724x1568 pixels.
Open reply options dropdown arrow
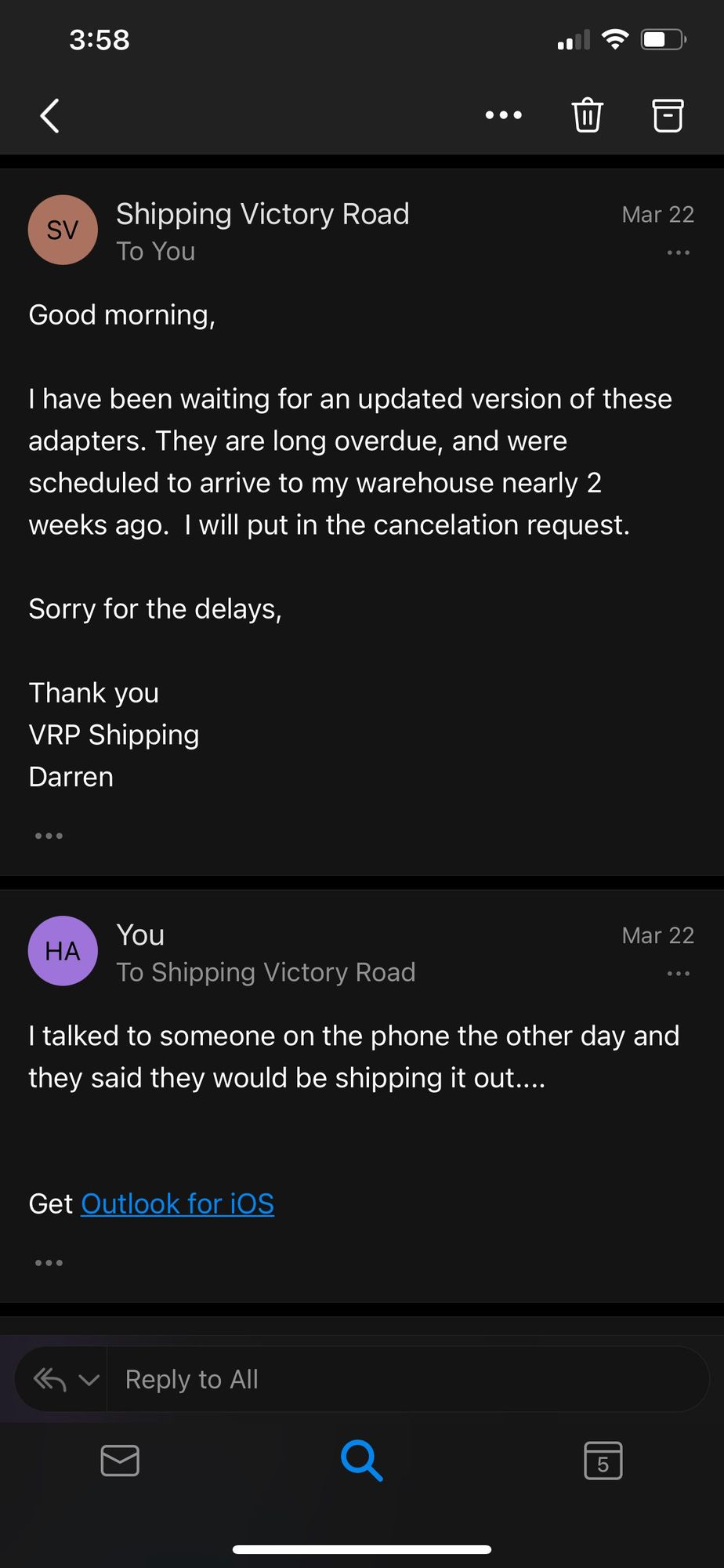click(x=89, y=1380)
